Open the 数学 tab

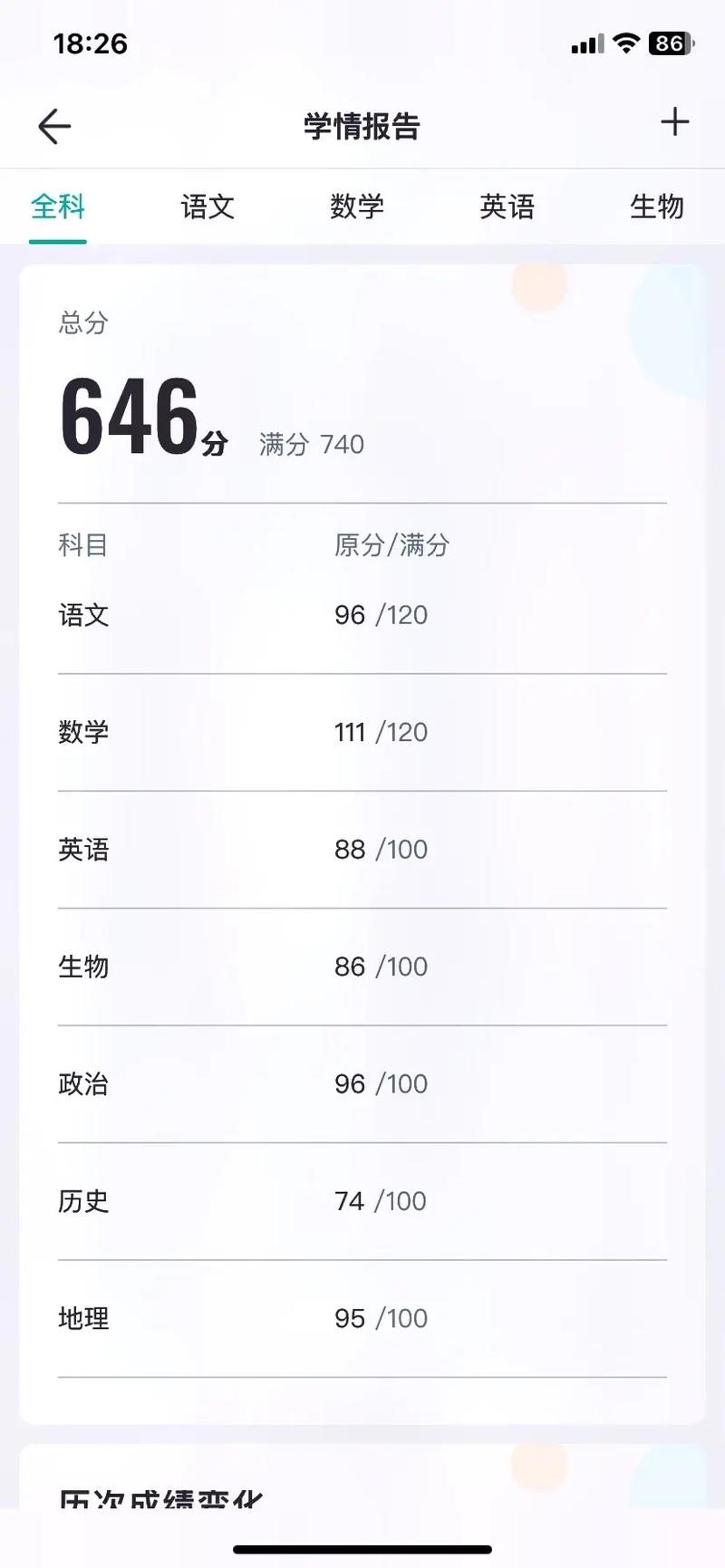coord(357,207)
